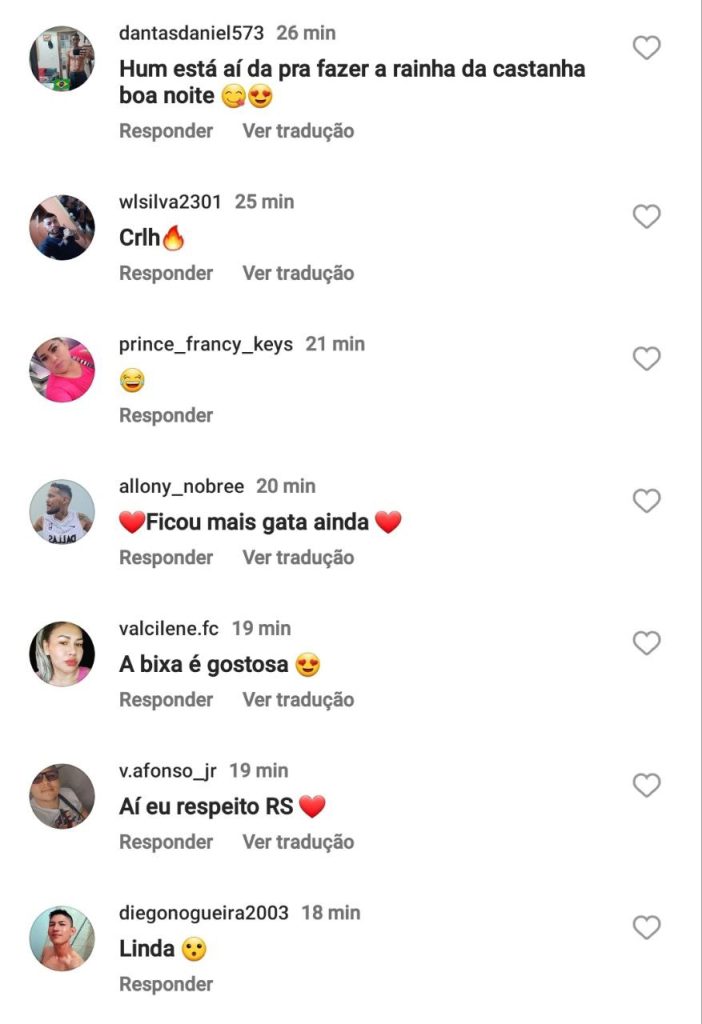Like allony_nobree's comment

[647, 500]
